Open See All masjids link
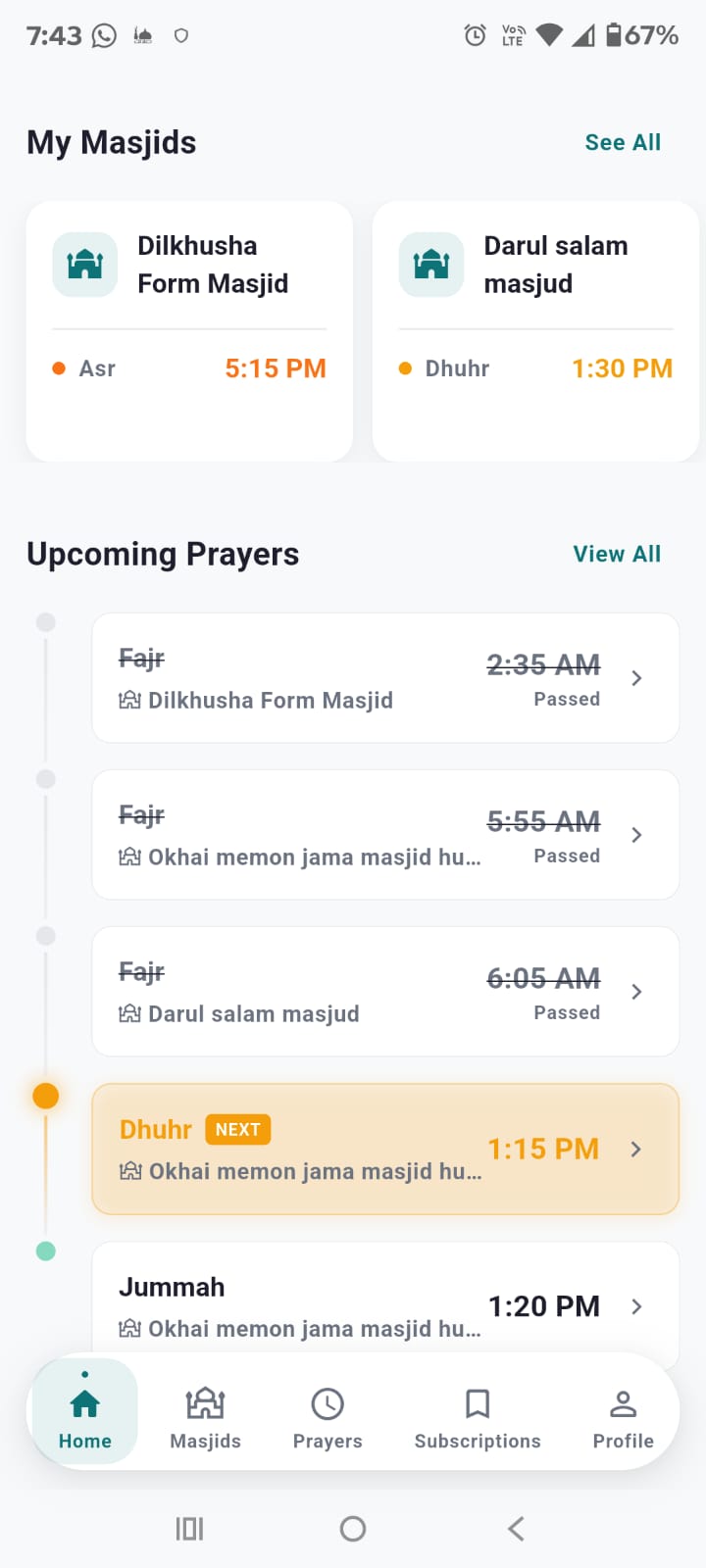Viewport: 706px width, 1568px height. (x=623, y=142)
